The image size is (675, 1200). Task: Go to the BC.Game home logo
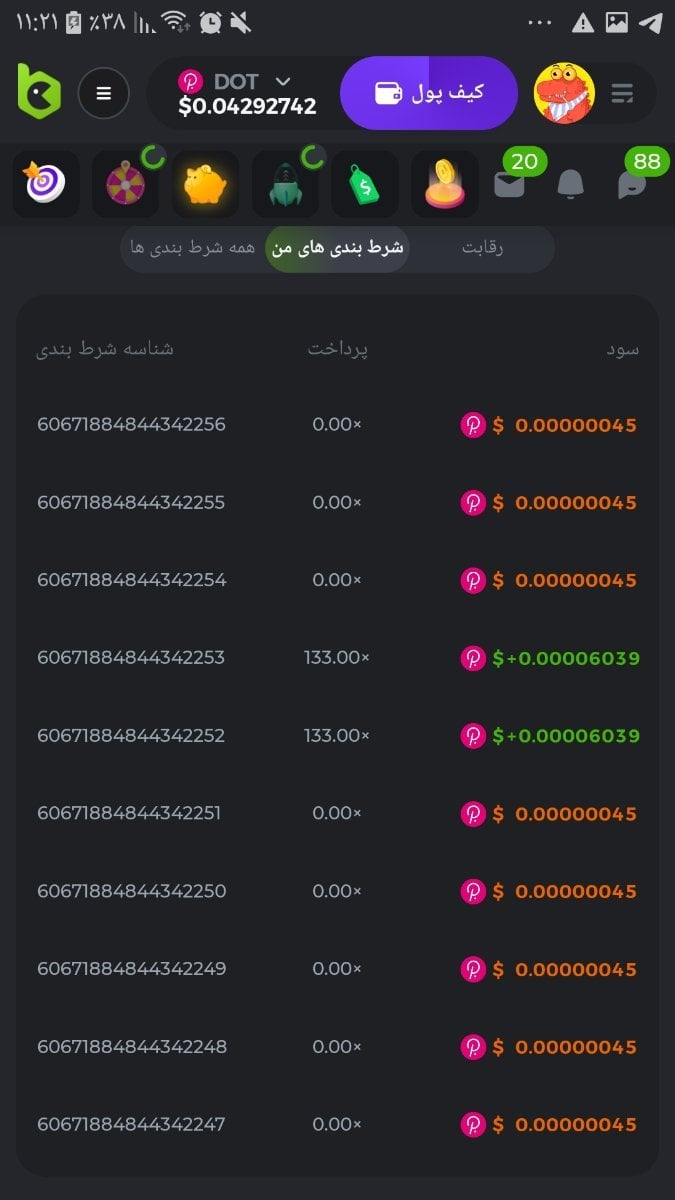click(39, 93)
